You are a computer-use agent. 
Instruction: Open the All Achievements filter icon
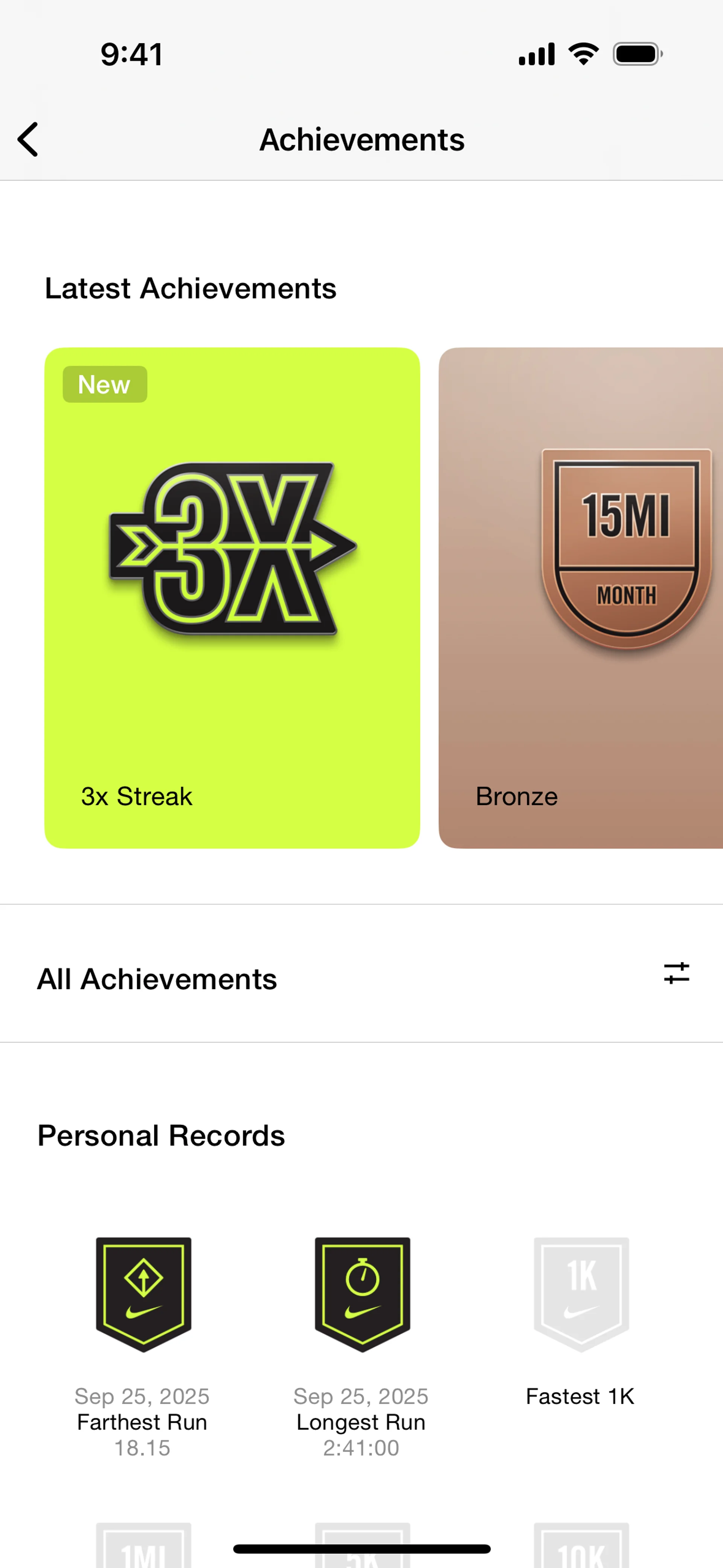click(x=676, y=973)
